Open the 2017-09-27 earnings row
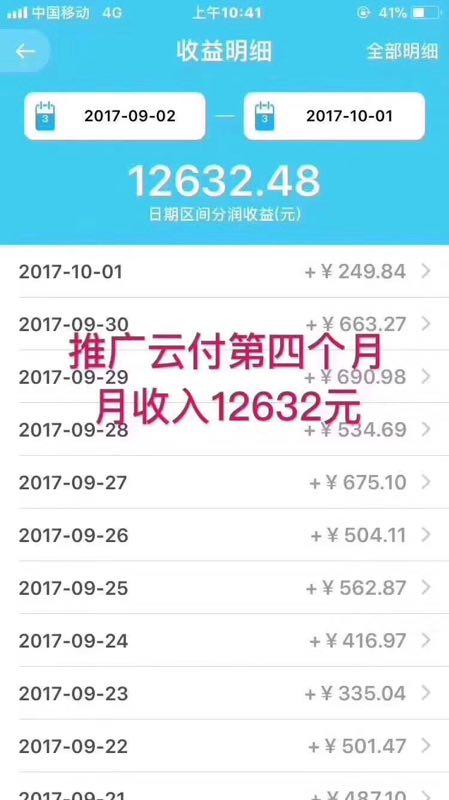449x800 pixels. tap(224, 482)
